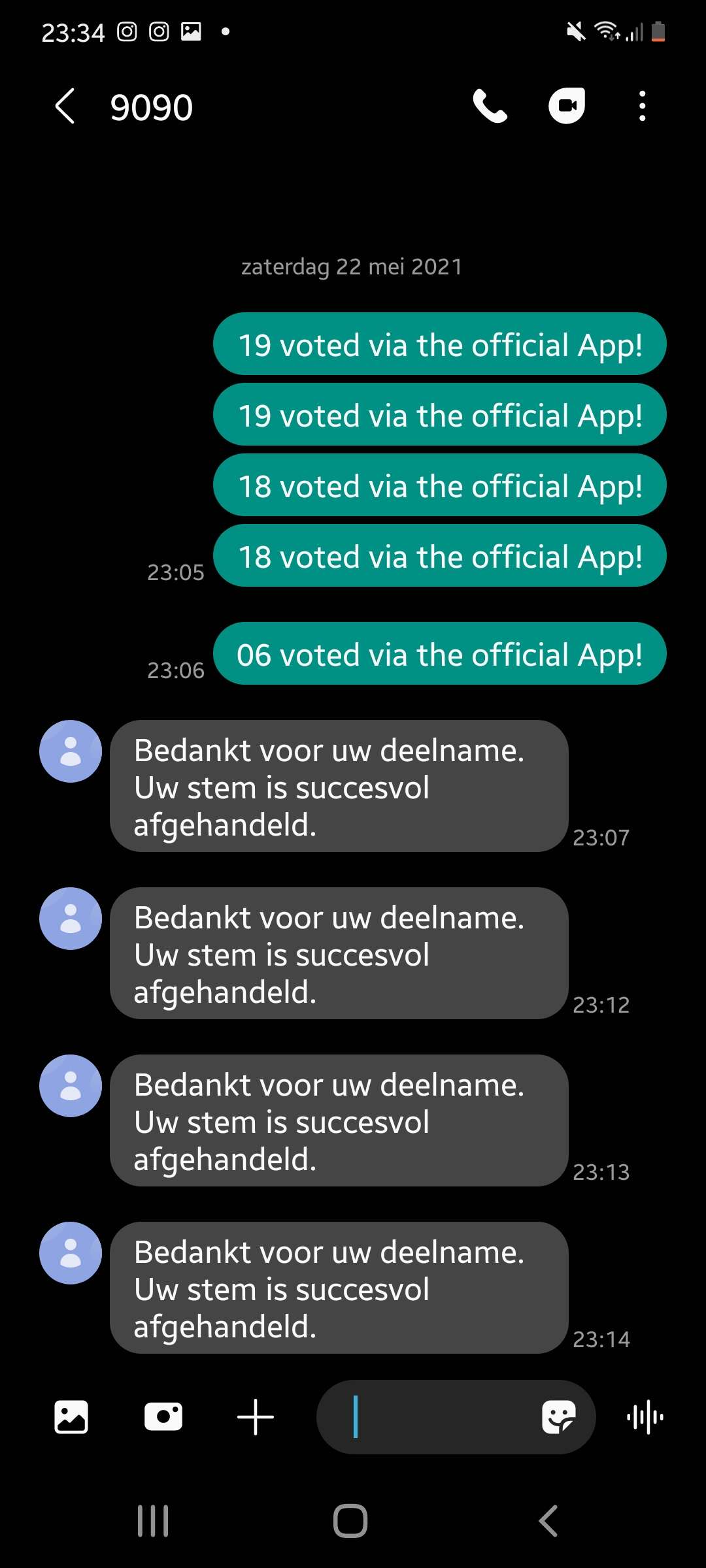Start a video call with 9090

click(566, 106)
